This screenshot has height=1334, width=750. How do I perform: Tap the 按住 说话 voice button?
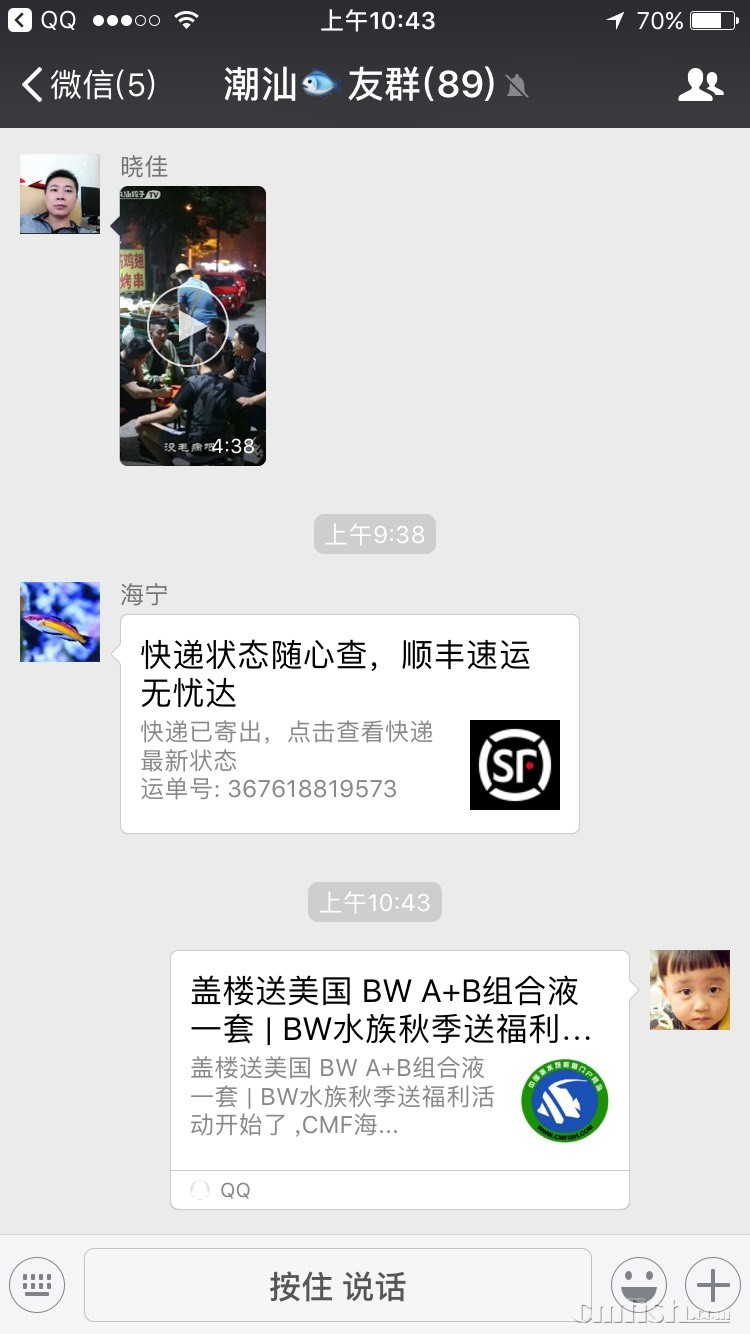click(338, 1286)
